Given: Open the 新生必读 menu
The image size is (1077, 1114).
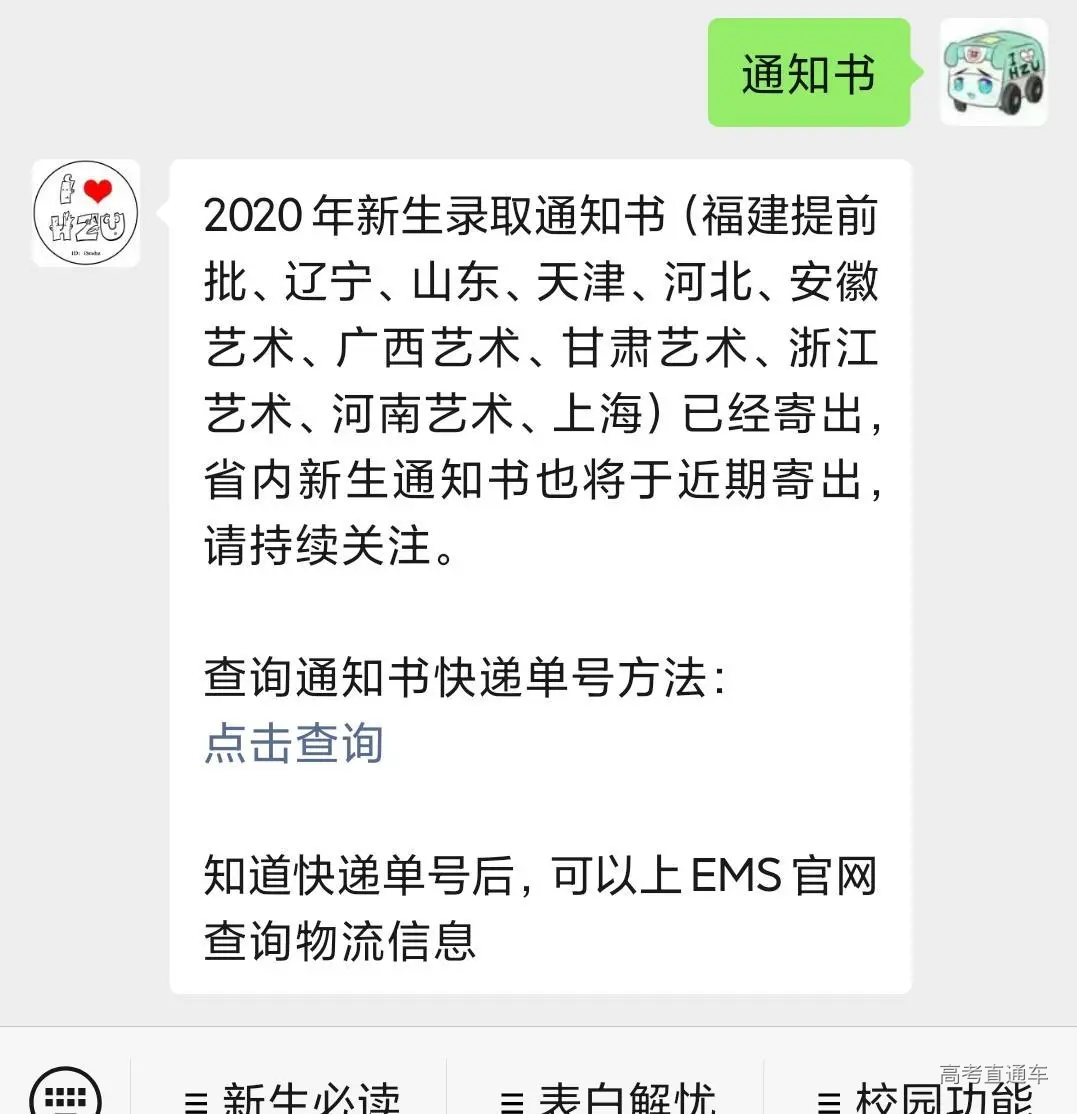Looking at the screenshot, I should [295, 1095].
